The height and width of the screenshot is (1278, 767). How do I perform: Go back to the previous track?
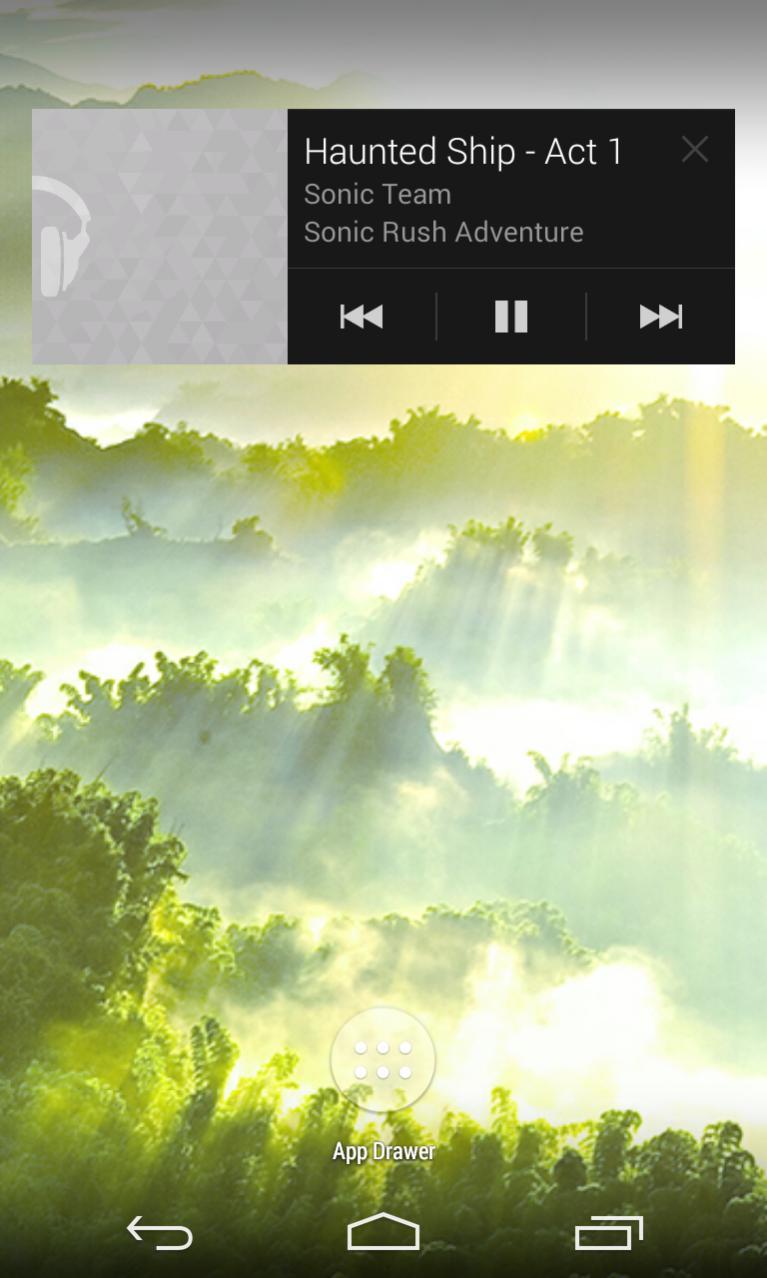361,316
